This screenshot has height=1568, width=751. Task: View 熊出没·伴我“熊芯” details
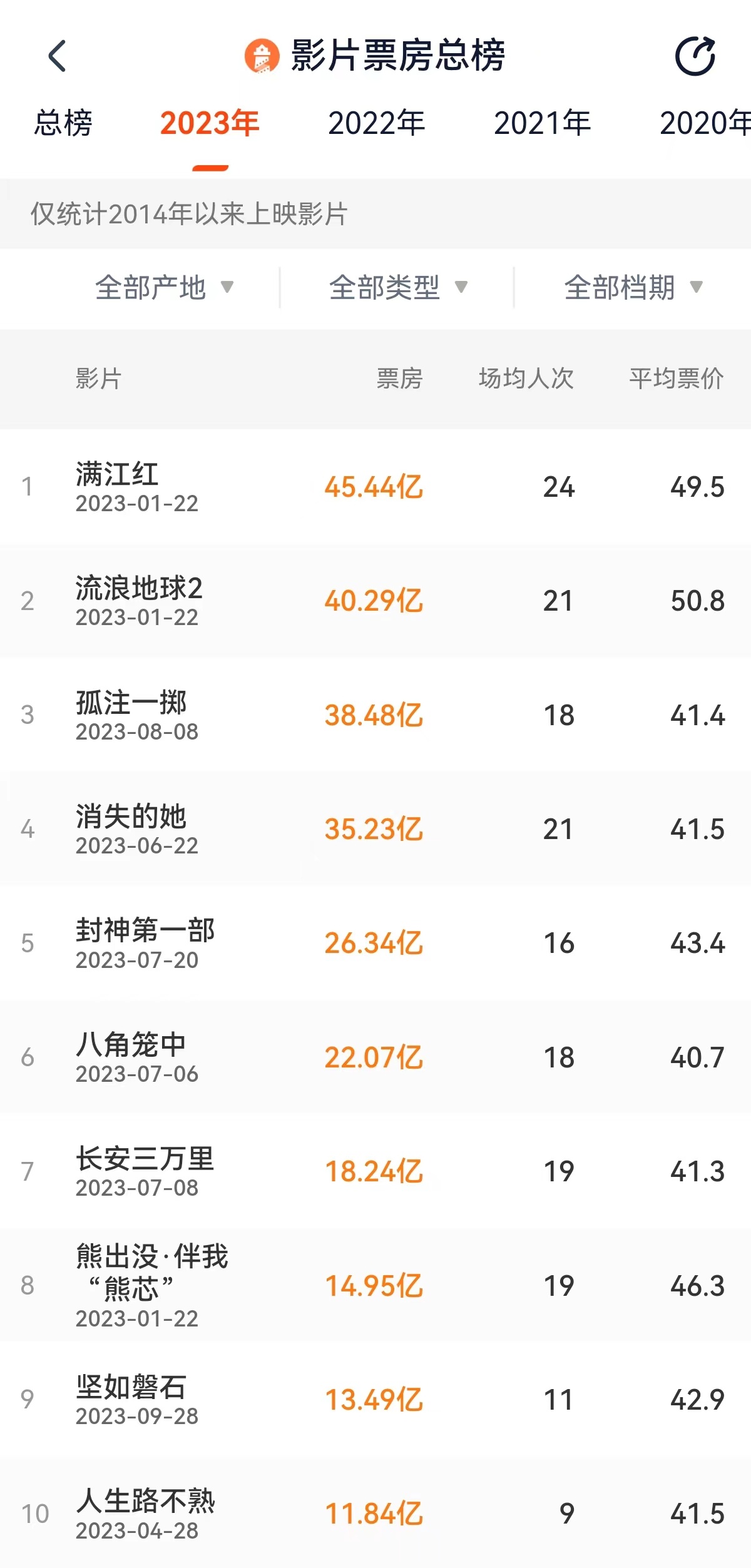(x=375, y=1285)
